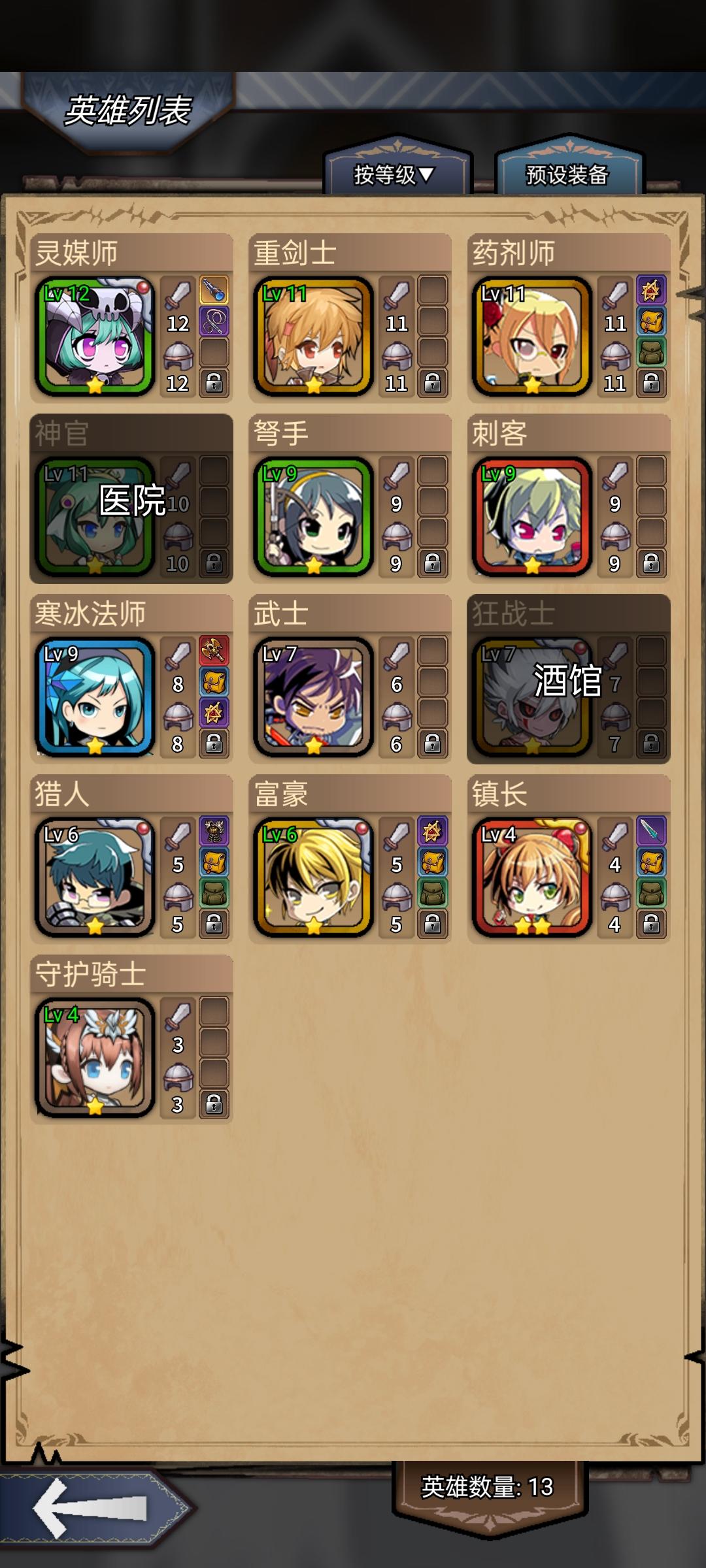Open the 按等级 sort dropdown
Screen dimensions: 706x1568
(395, 175)
